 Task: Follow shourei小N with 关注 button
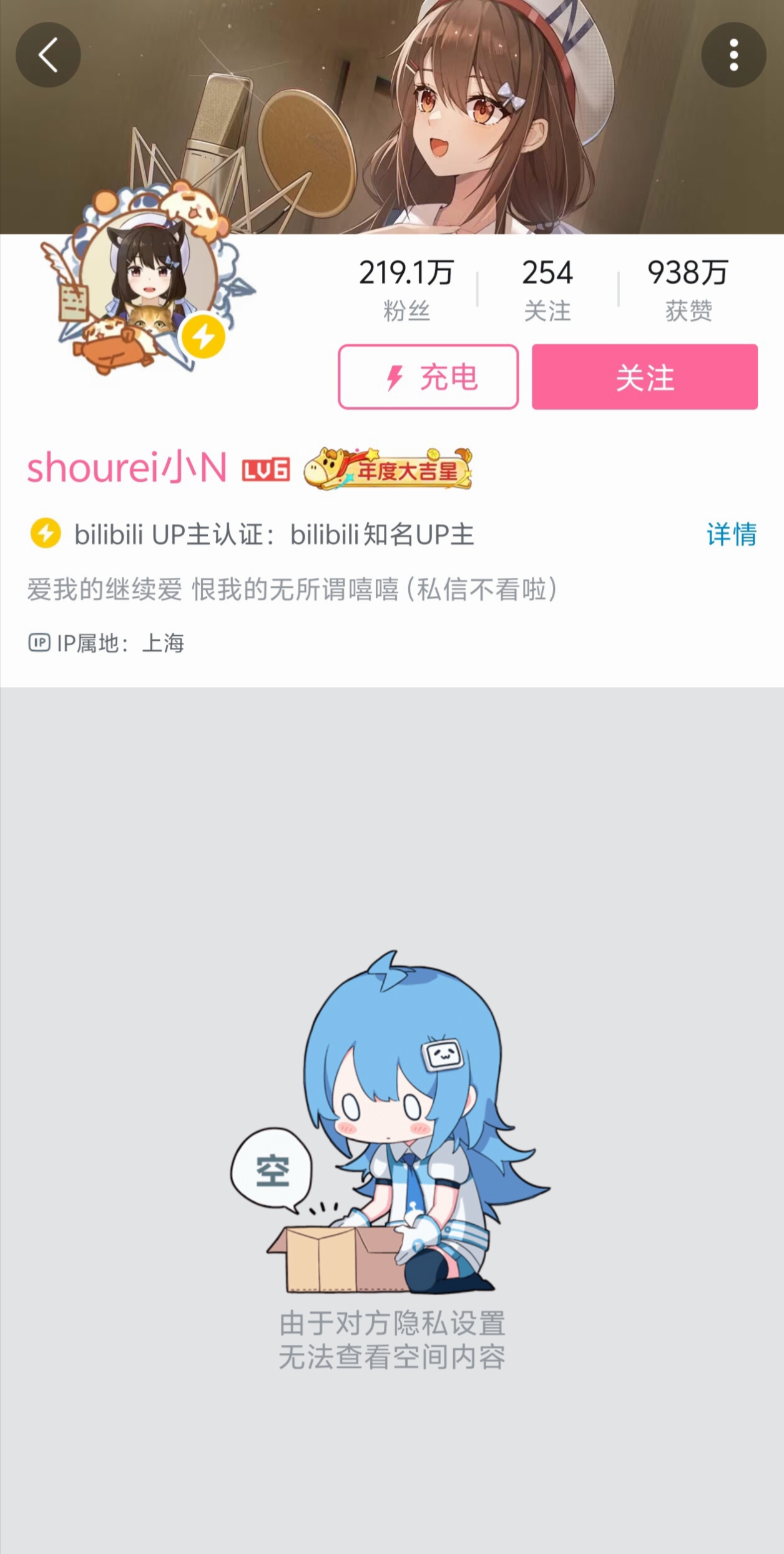(x=644, y=377)
